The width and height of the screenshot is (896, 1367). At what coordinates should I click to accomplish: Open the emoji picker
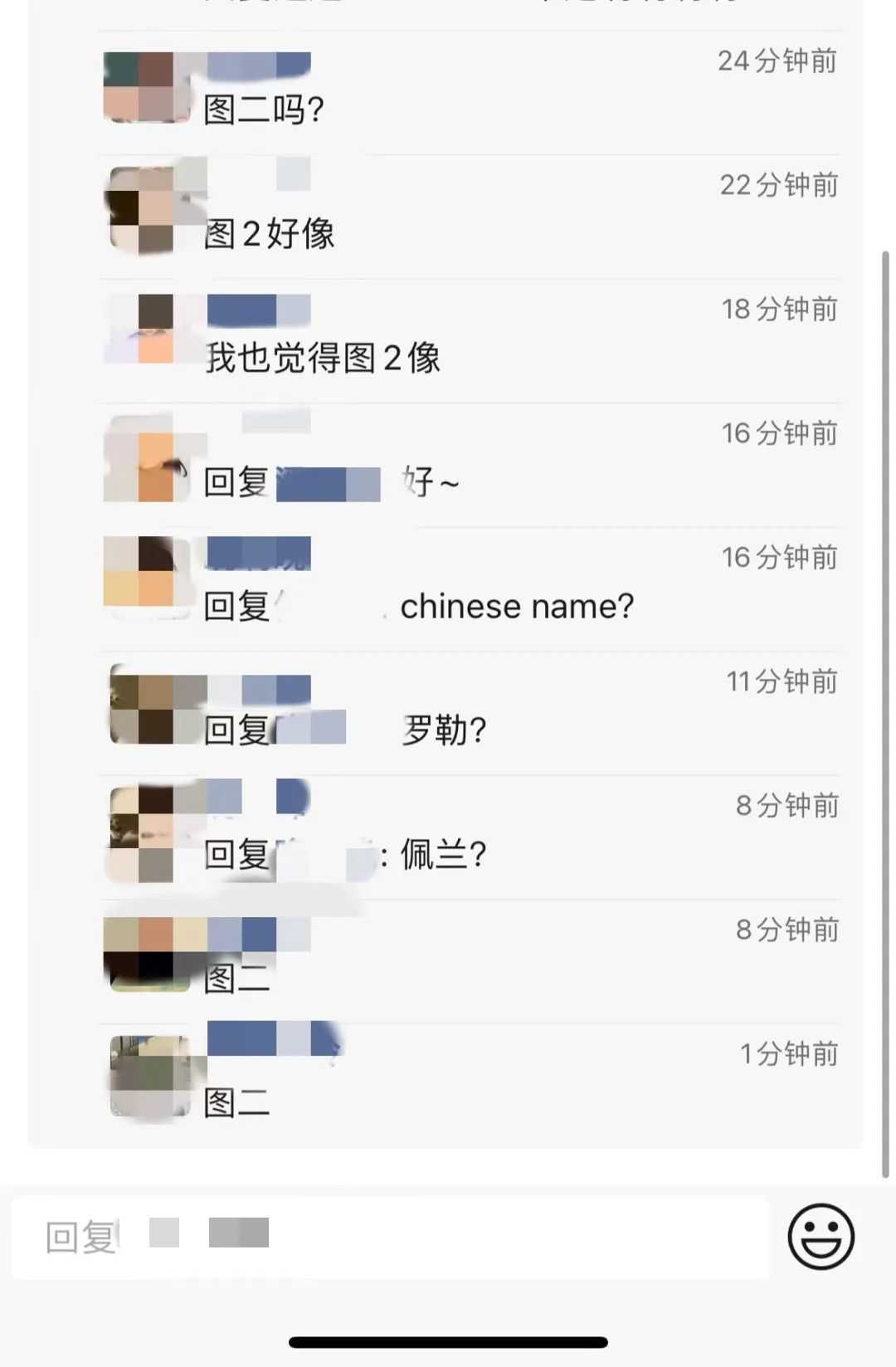pos(821,1237)
